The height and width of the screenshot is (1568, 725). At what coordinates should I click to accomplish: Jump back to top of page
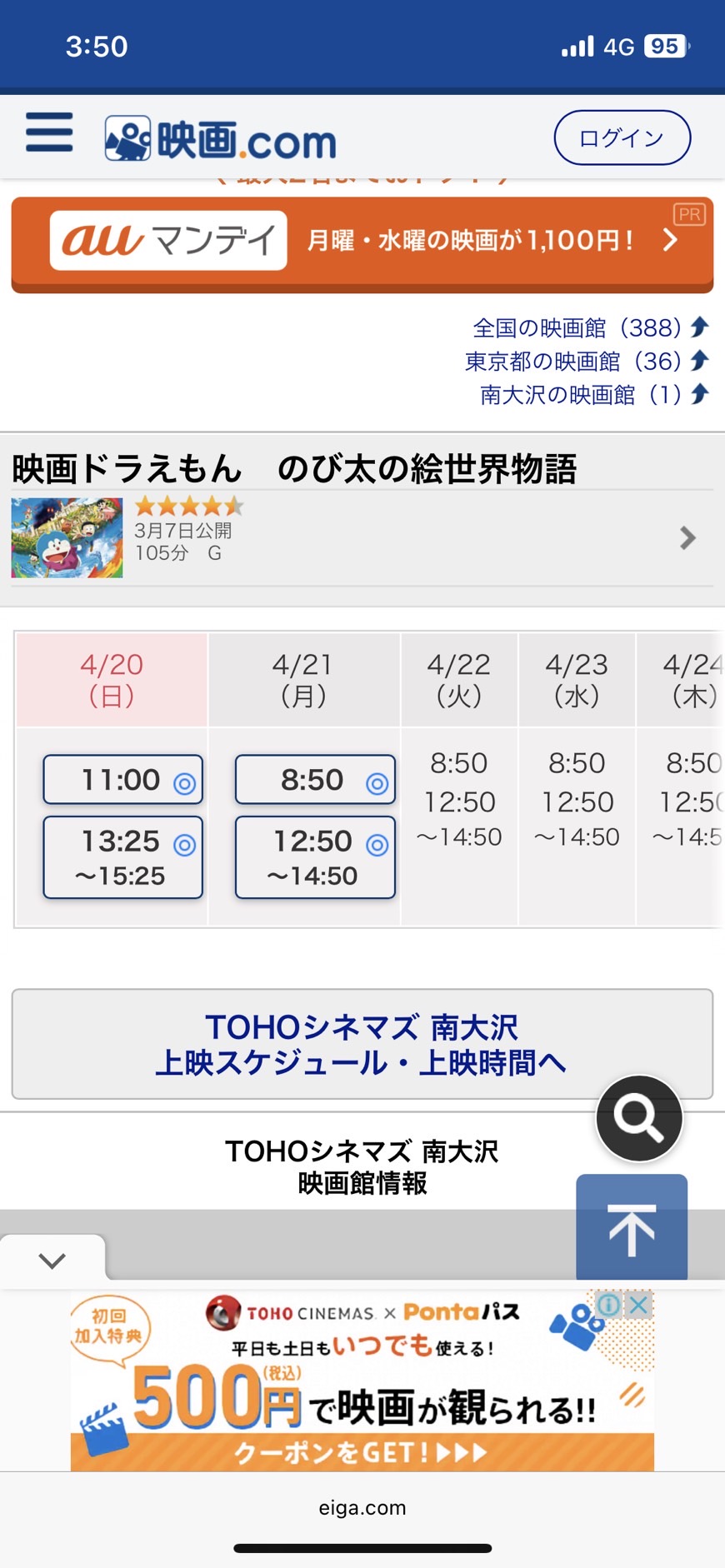point(632,1228)
